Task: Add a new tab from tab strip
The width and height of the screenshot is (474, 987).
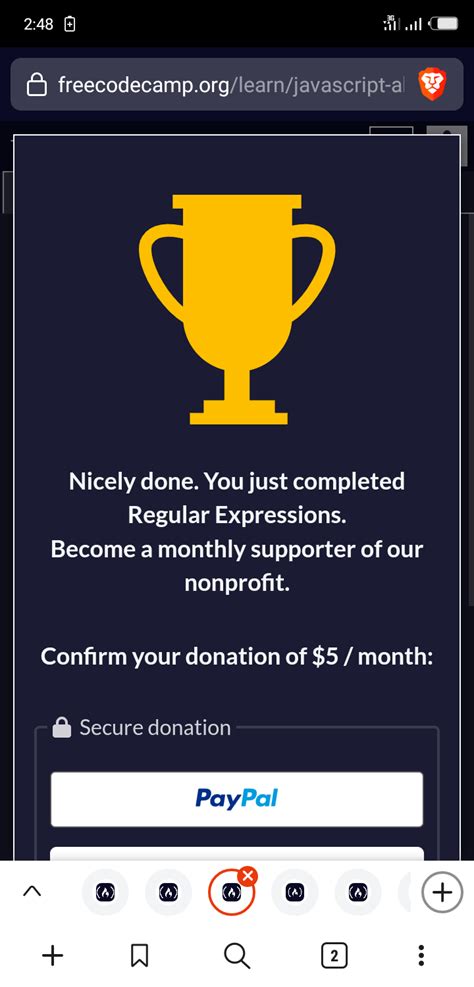Action: click(x=442, y=892)
